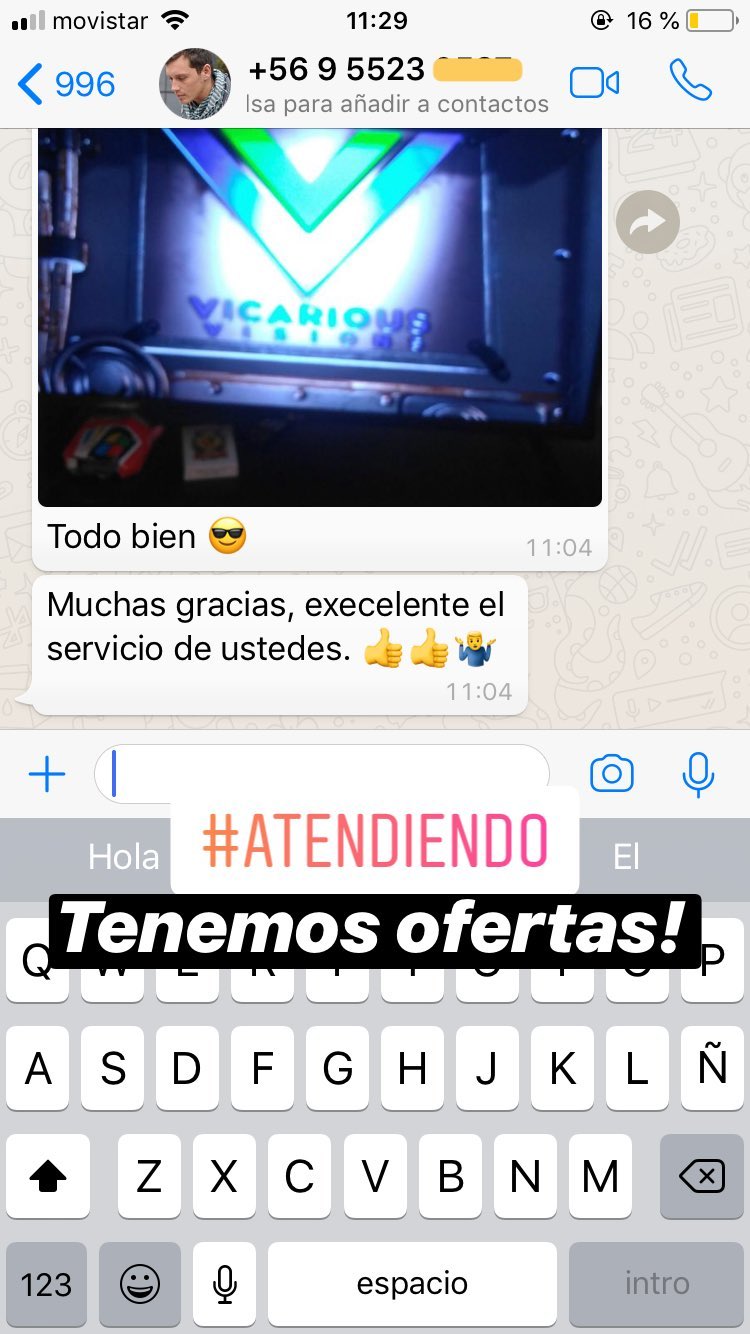Forward the Vicarious Visions photo
Image resolution: width=750 pixels, height=1334 pixels.
click(648, 222)
